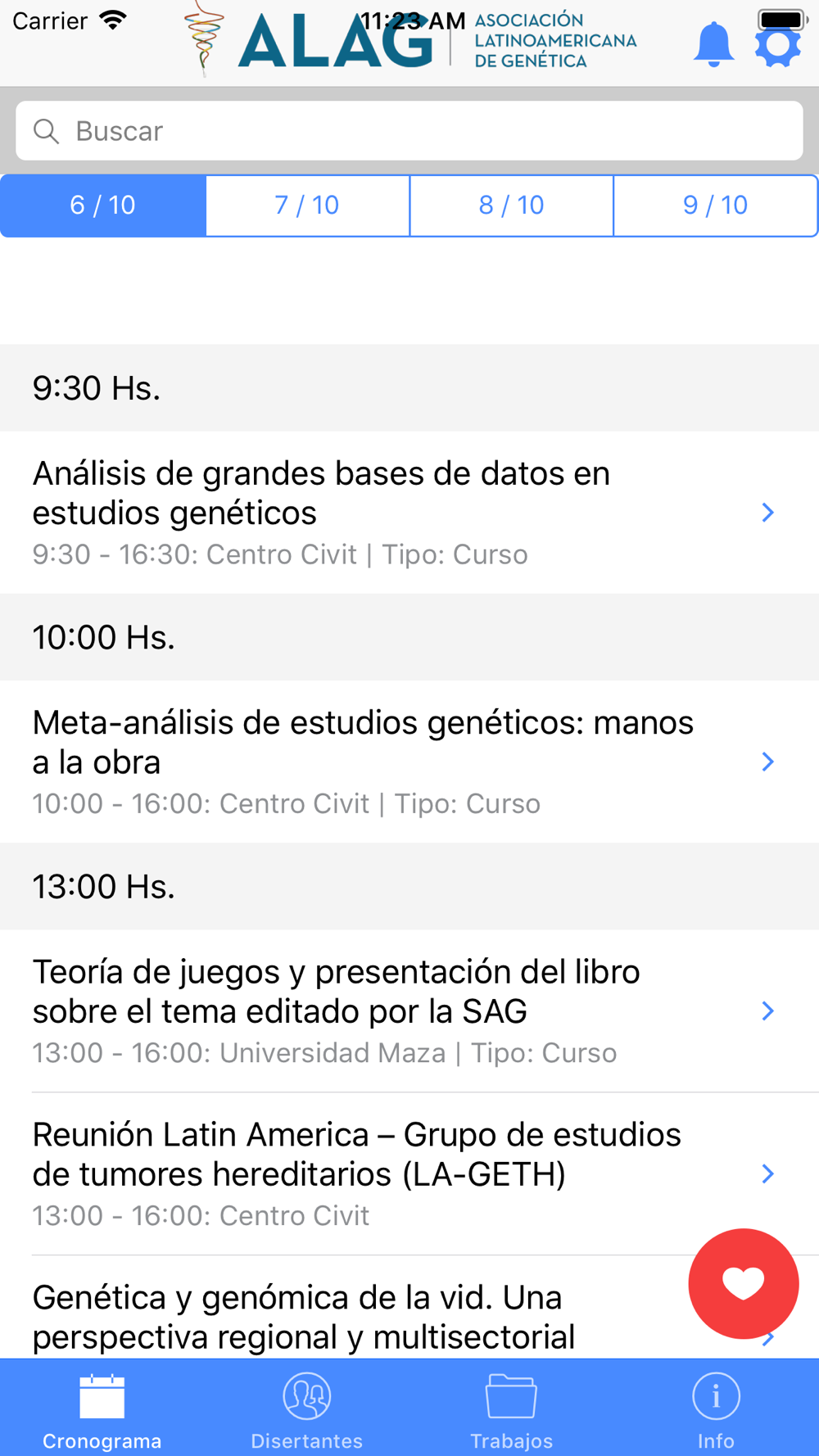Open Análisis de grandes bases de datos course
The height and width of the screenshot is (1456, 819).
coord(409,513)
